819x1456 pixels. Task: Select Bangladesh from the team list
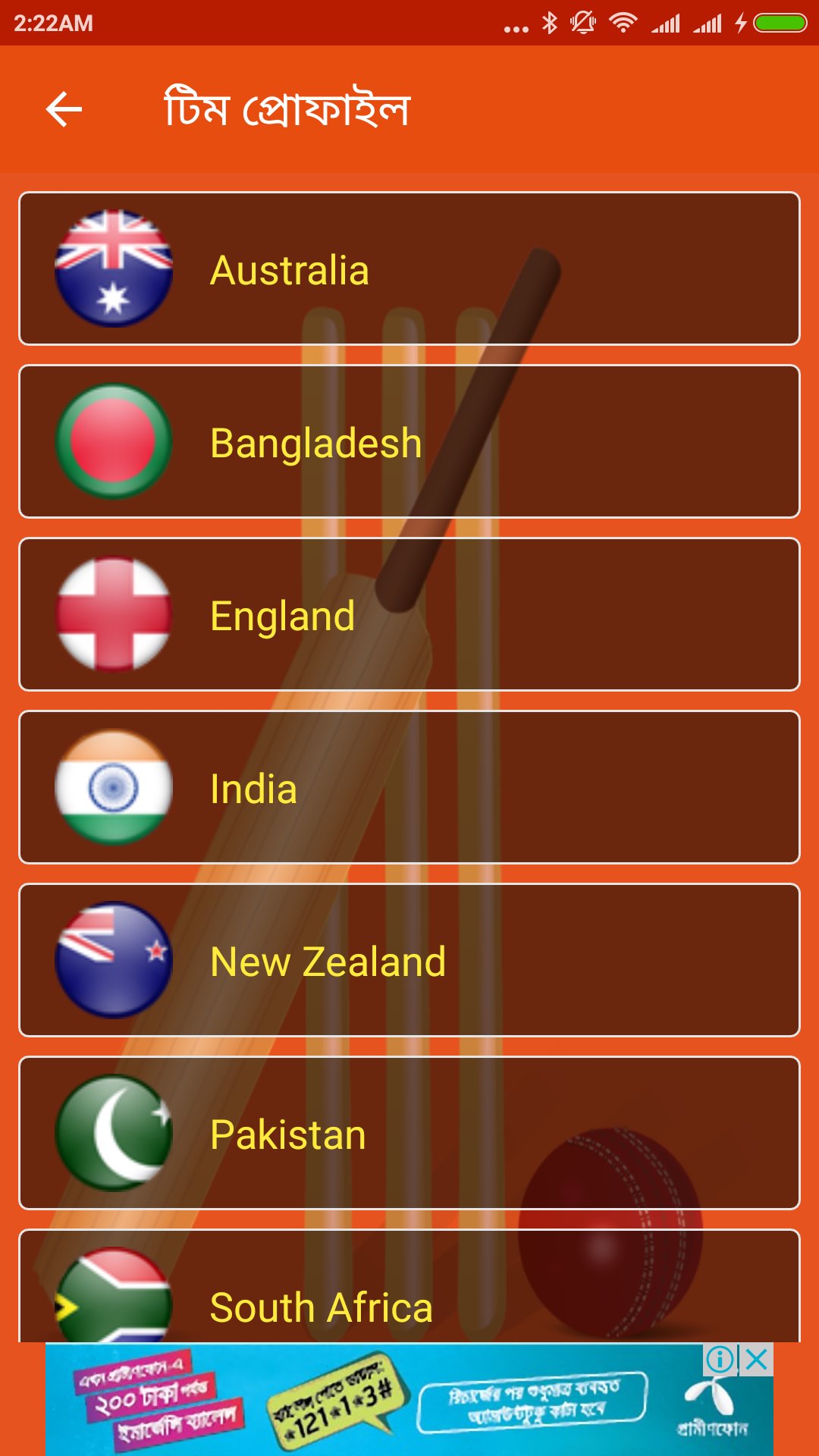409,441
